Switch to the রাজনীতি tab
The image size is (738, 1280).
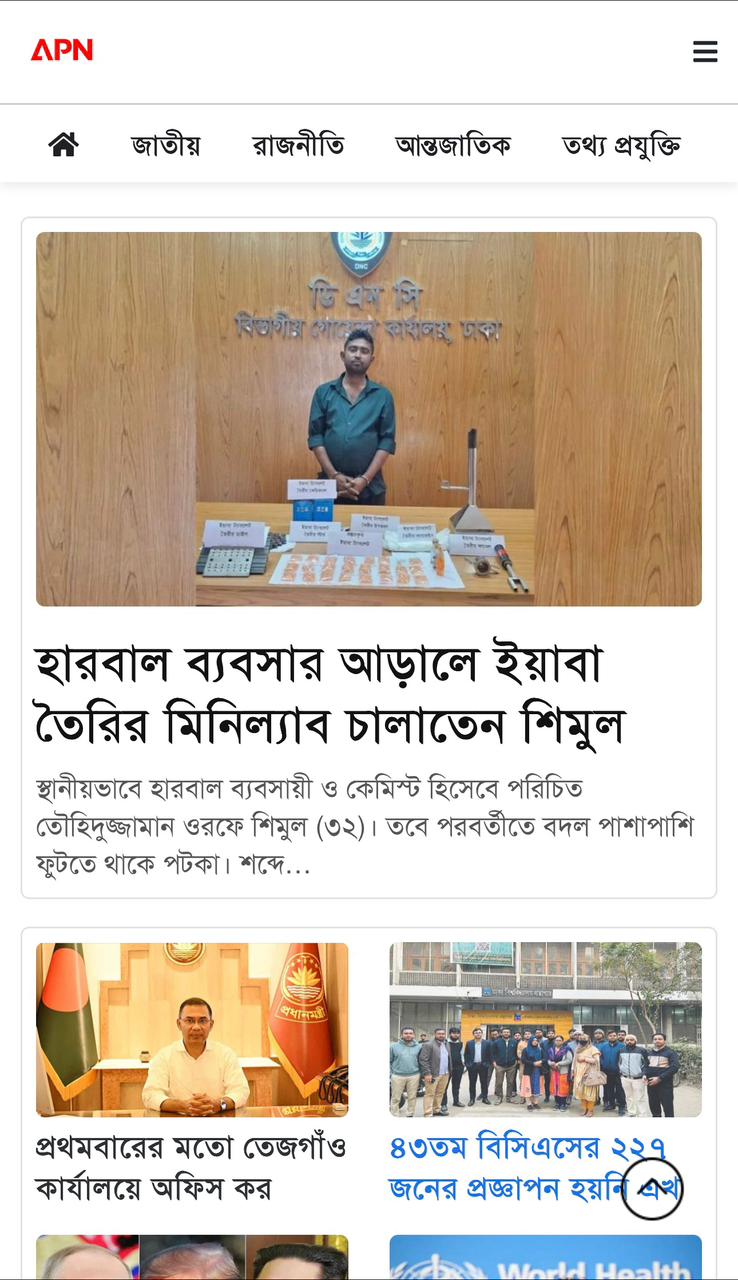tap(298, 146)
